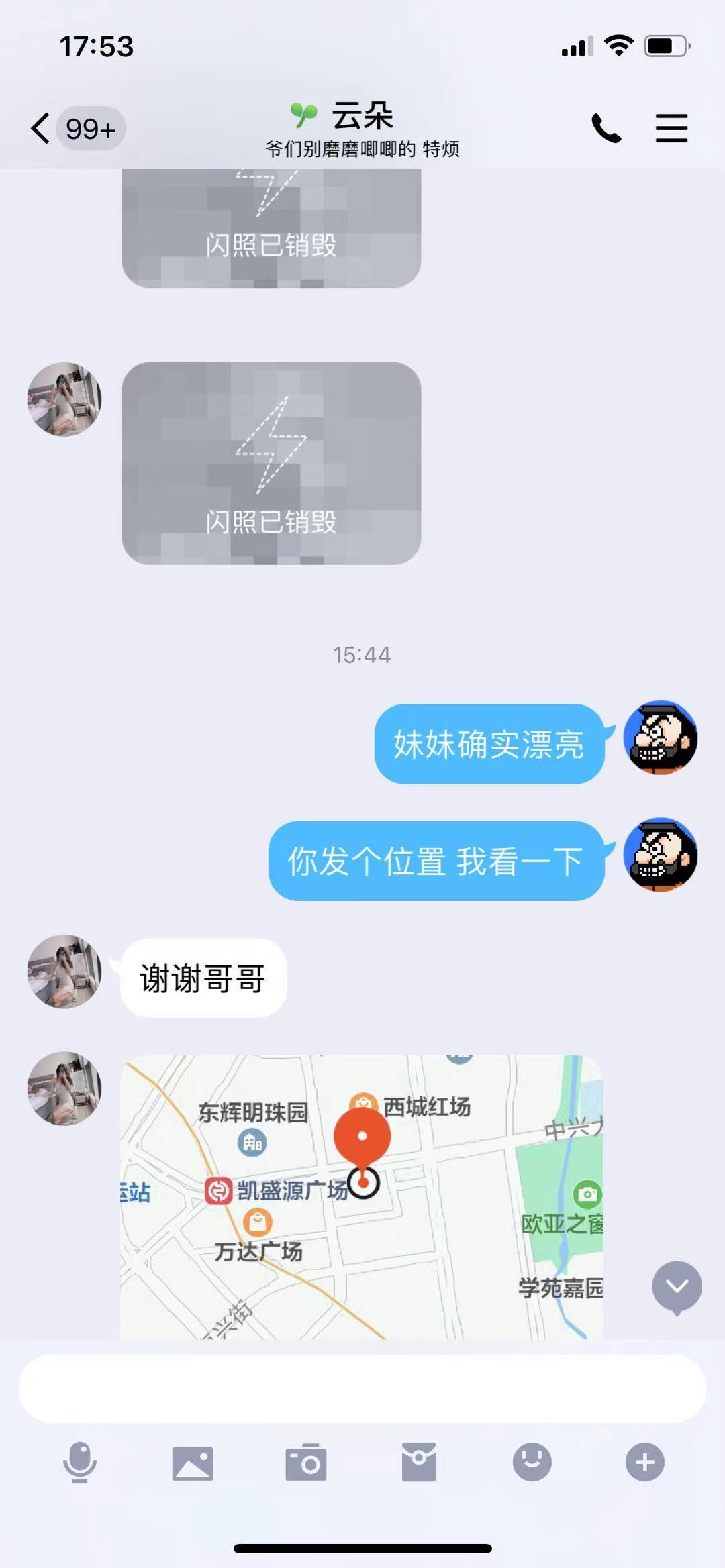Start a voice call with 云朵

pyautogui.click(x=606, y=128)
